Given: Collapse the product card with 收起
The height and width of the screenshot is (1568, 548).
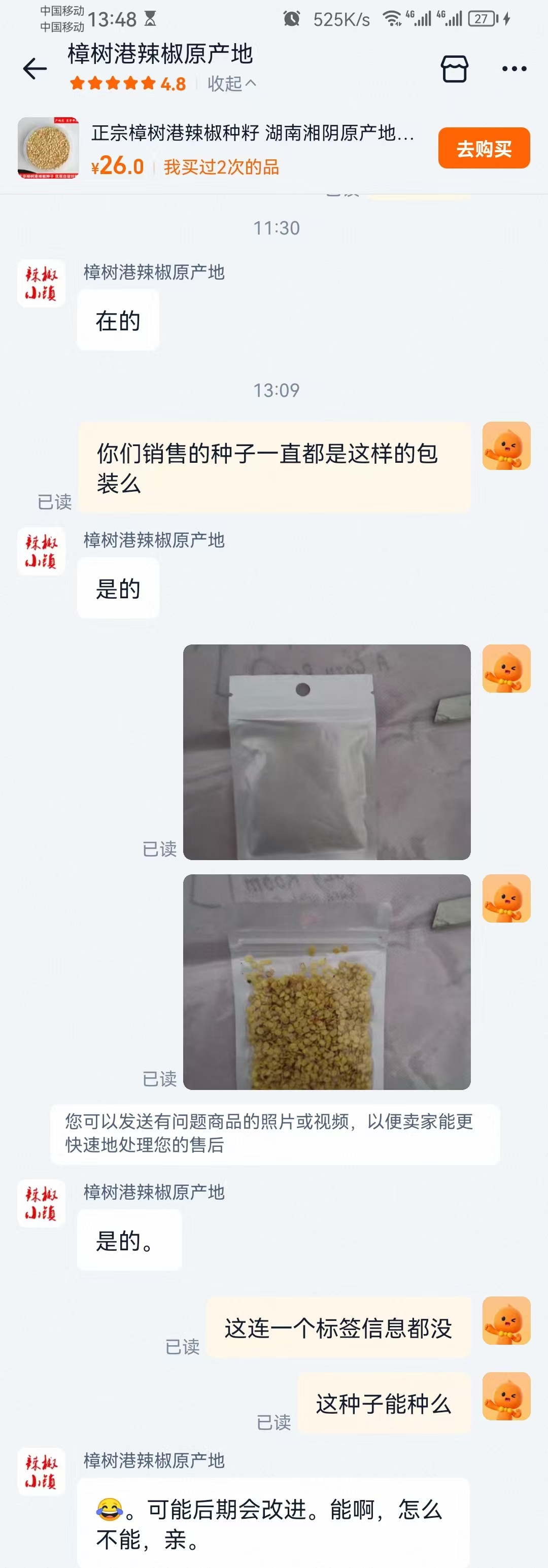Looking at the screenshot, I should point(231,83).
